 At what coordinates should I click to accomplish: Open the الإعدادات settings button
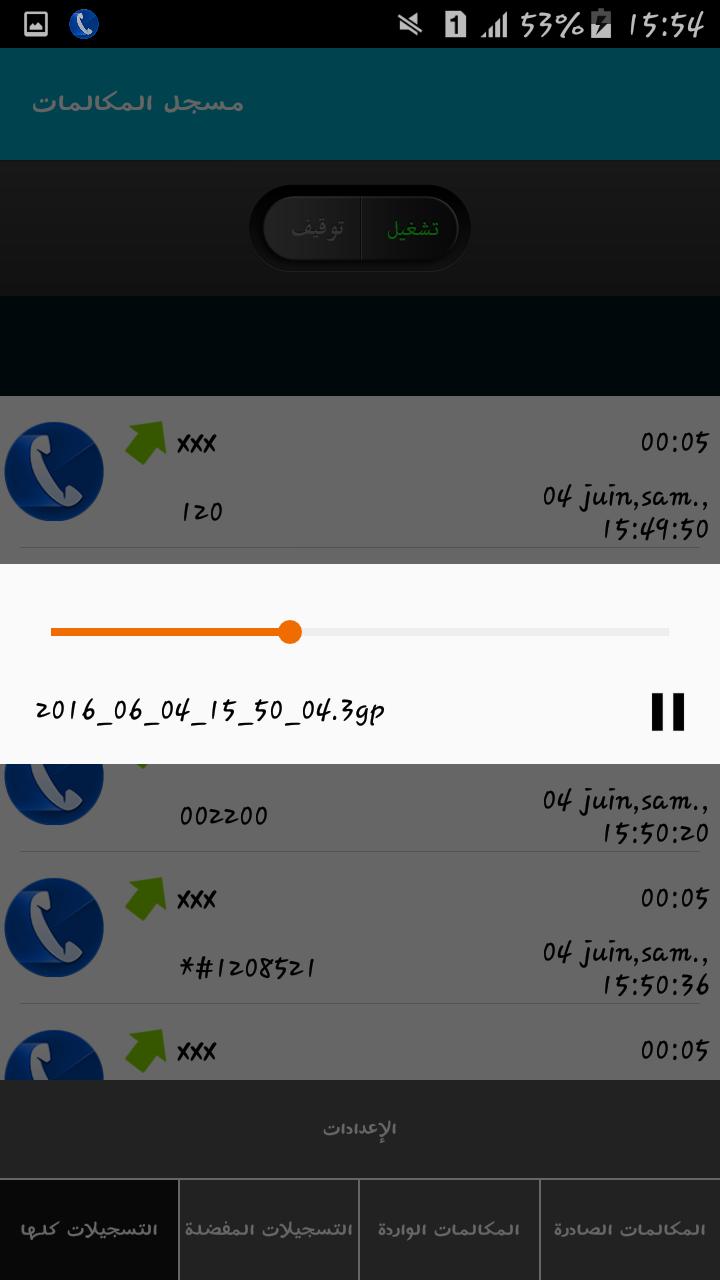tap(360, 1128)
